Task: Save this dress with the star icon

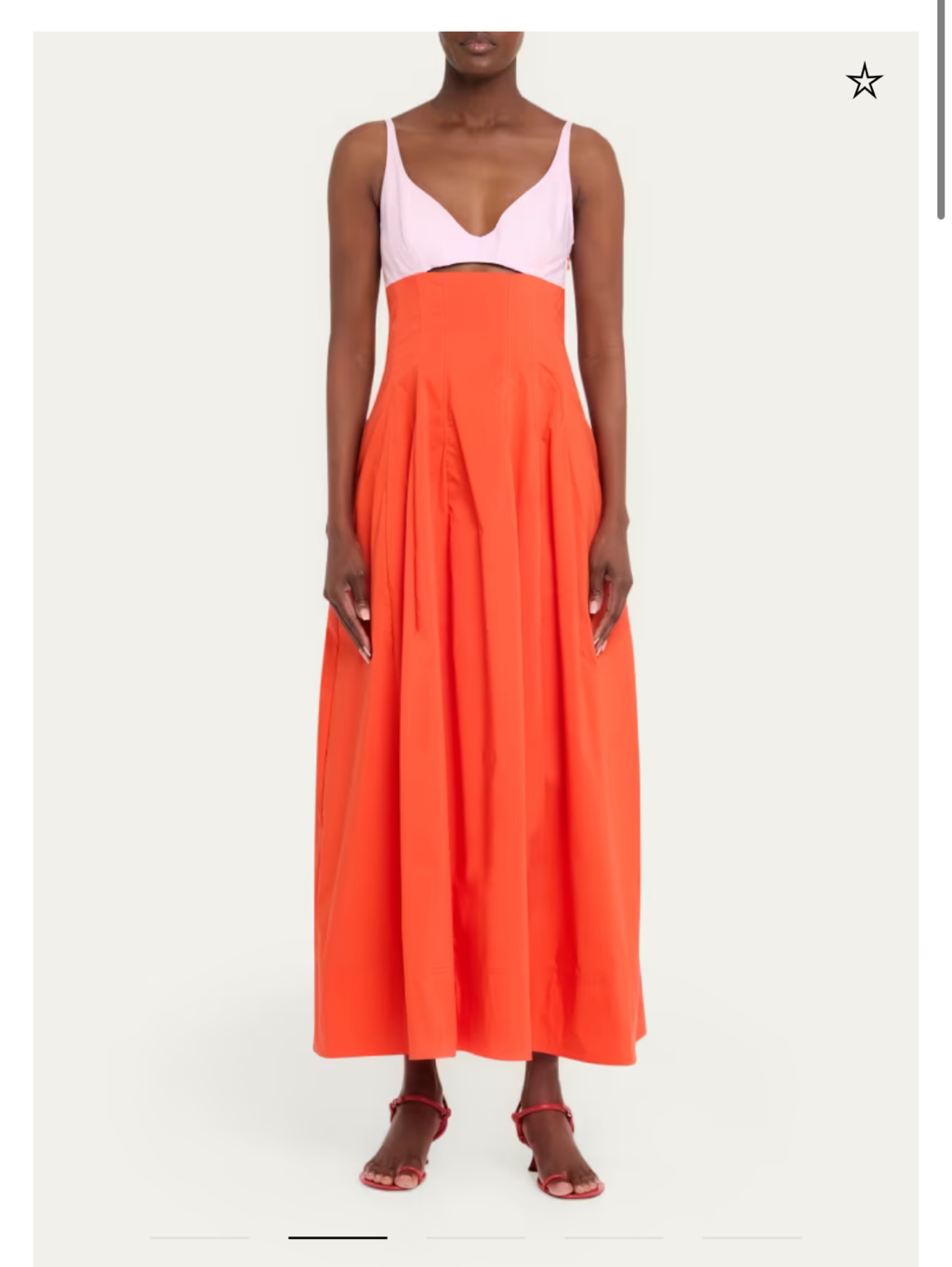Action: point(864,81)
